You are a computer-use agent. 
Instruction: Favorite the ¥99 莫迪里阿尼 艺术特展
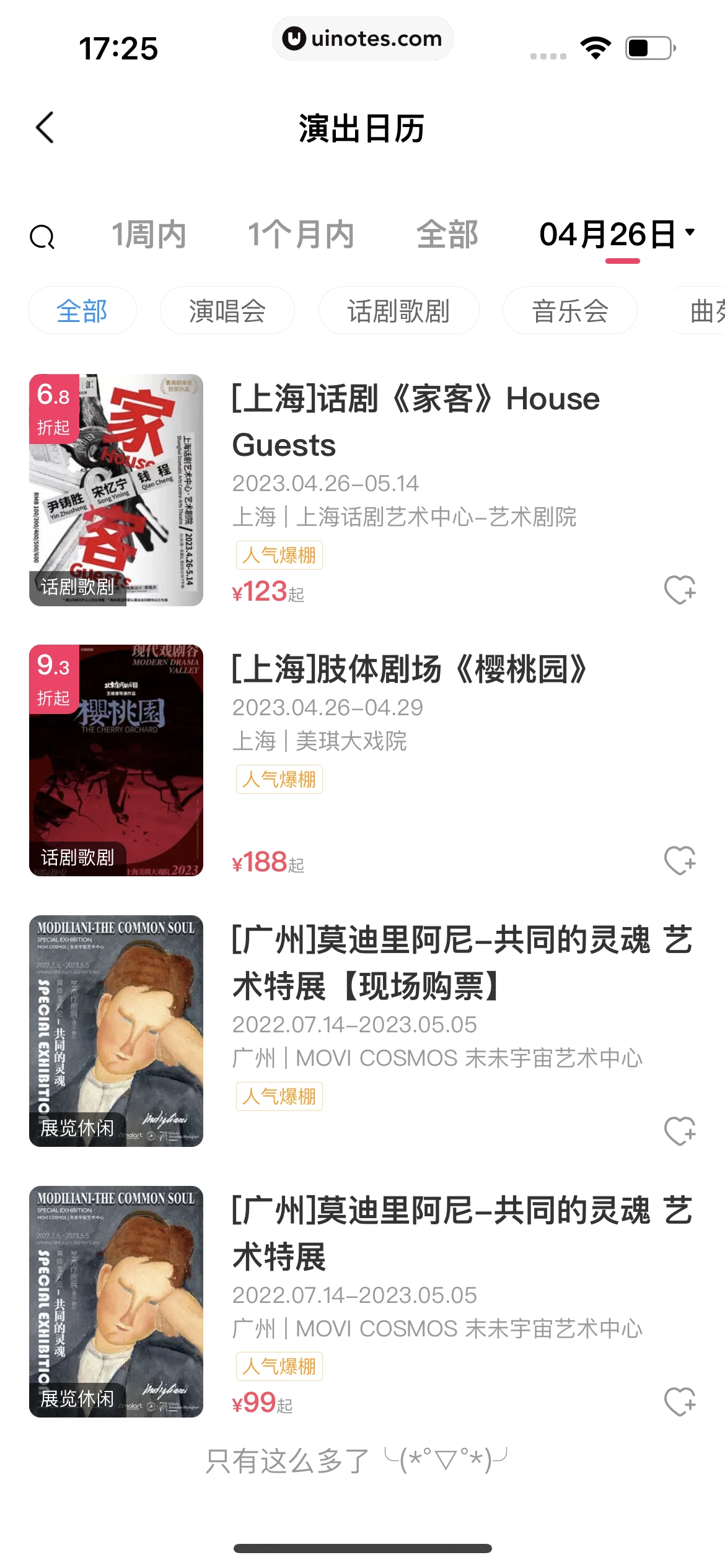pyautogui.click(x=680, y=1401)
